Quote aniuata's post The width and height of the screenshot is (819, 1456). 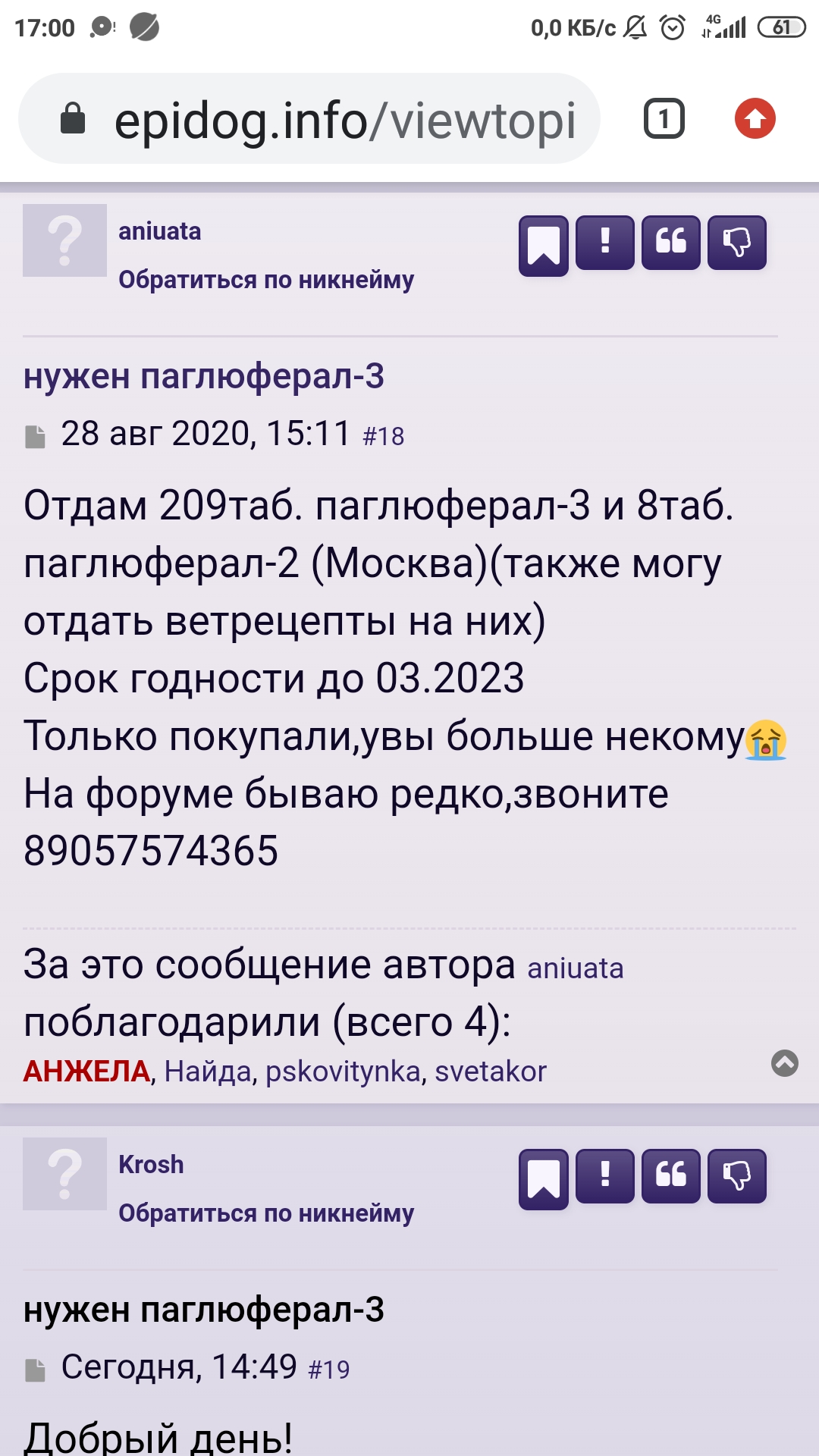pos(670,243)
